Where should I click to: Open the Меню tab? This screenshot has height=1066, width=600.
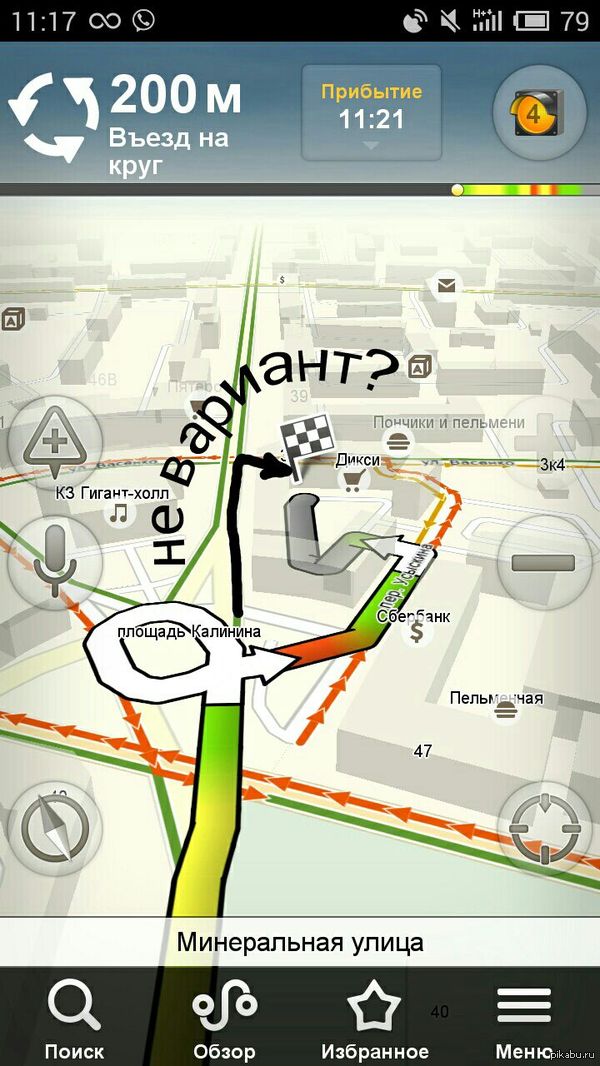coord(524,1018)
